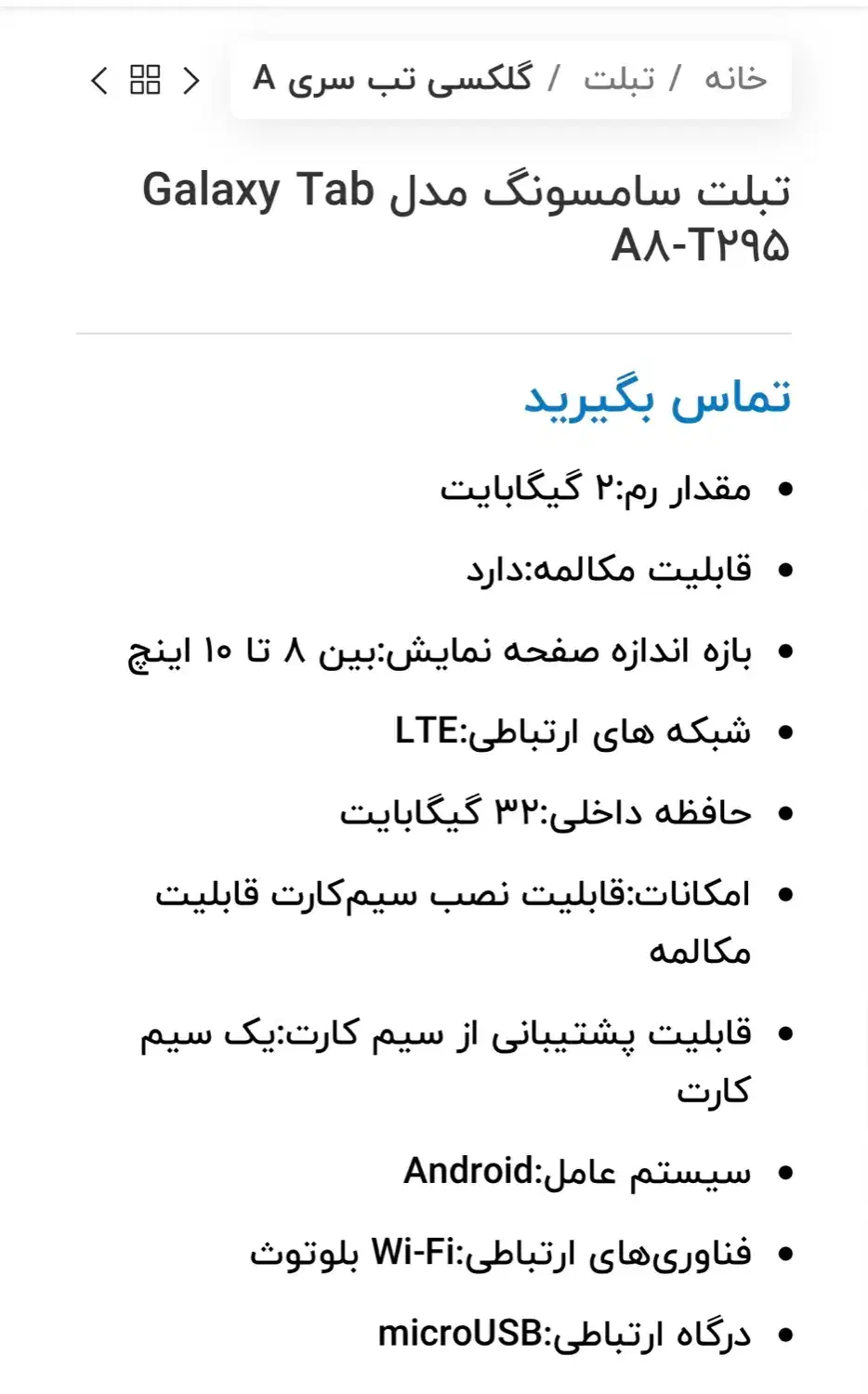Click the product title 'Galaxy Tab A8-T295'

point(465,218)
